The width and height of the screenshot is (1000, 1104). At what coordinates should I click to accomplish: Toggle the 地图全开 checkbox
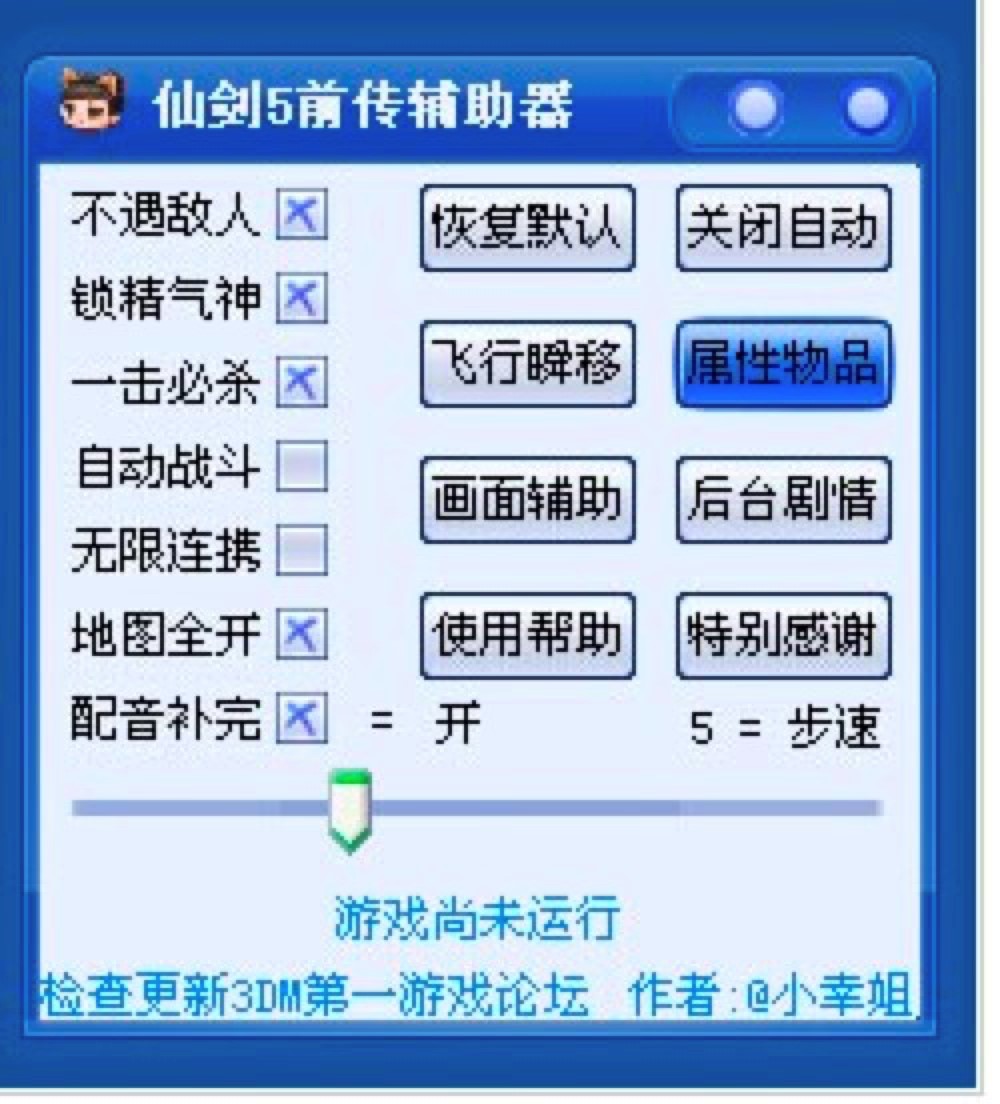(x=302, y=634)
